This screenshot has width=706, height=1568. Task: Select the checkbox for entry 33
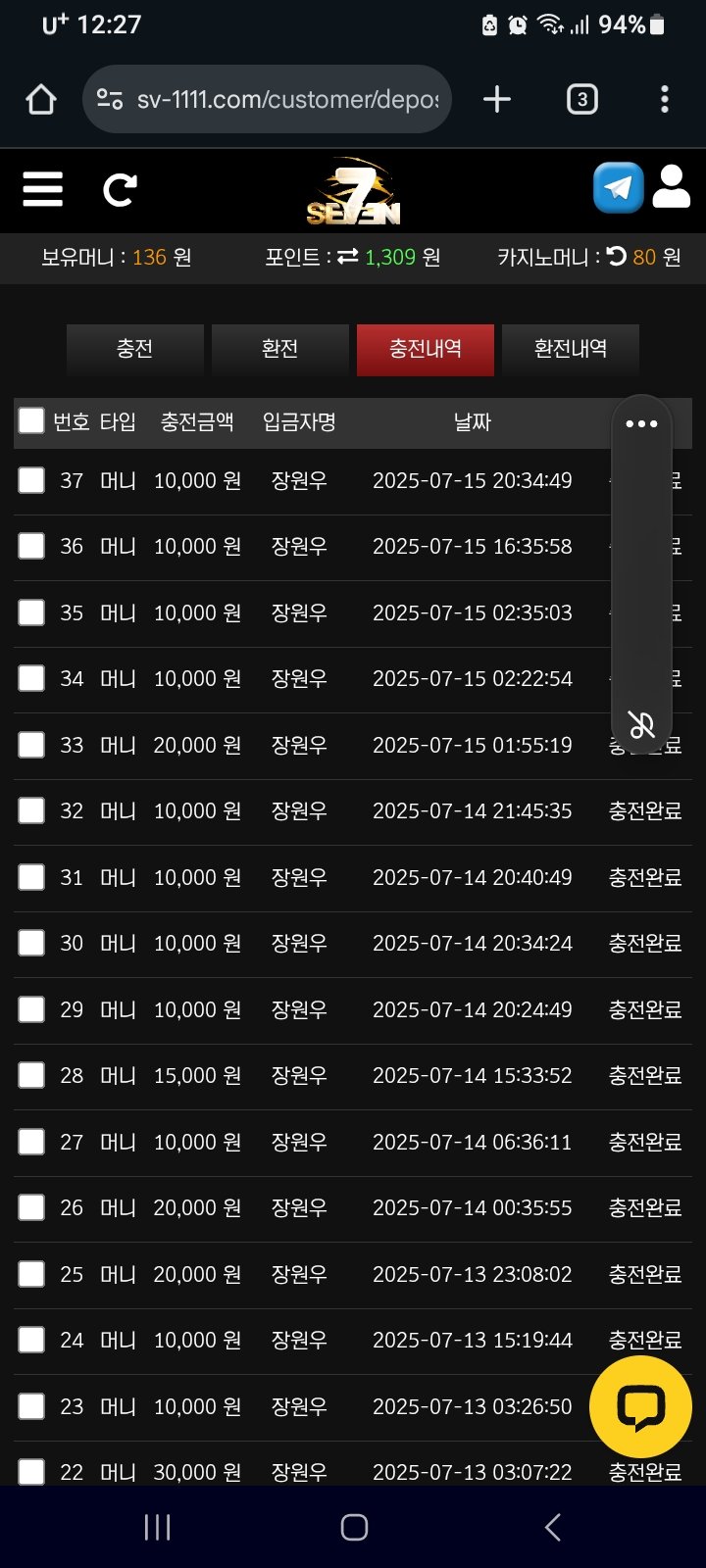[x=31, y=745]
